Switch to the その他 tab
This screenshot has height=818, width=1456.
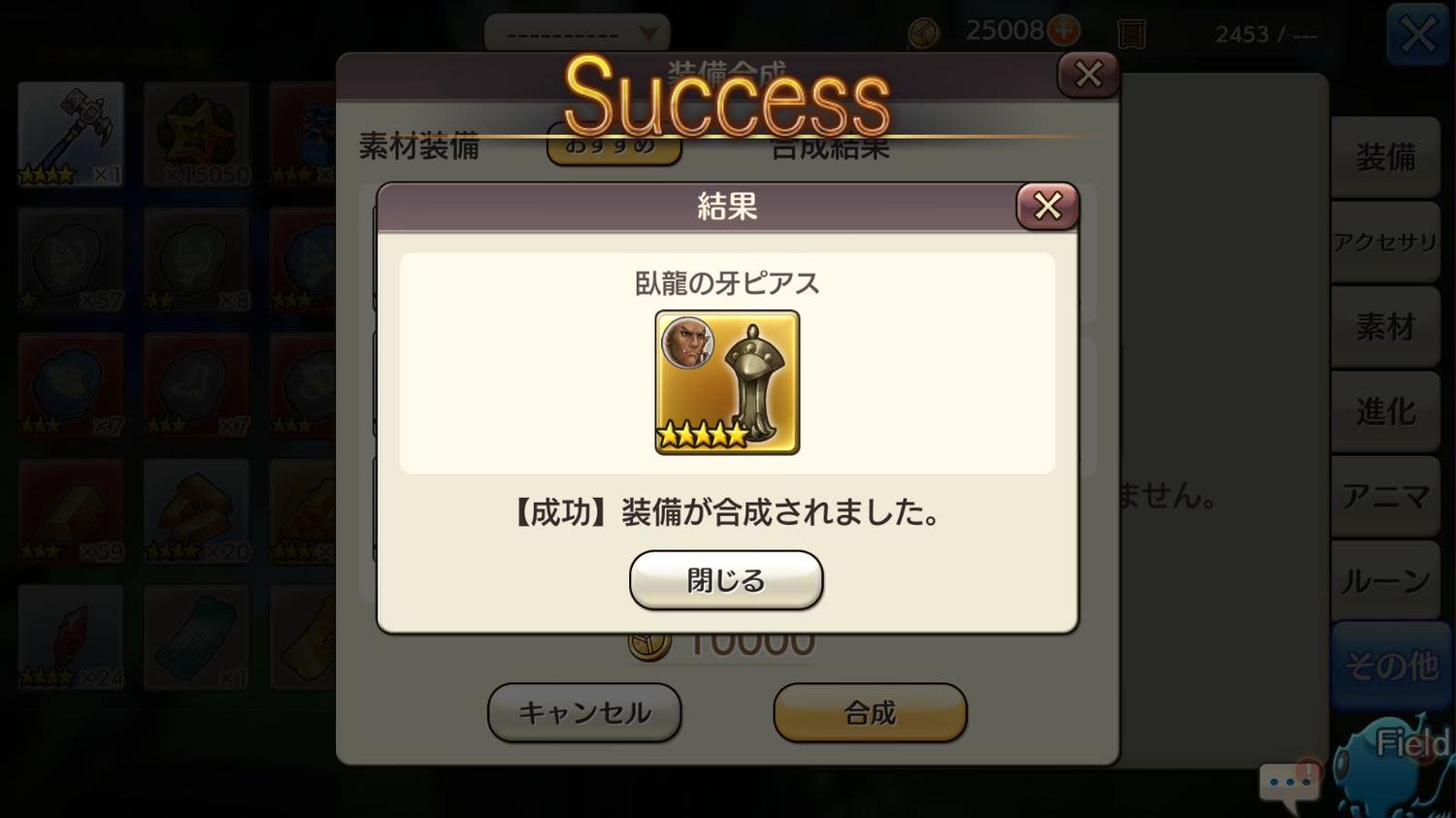[1390, 666]
